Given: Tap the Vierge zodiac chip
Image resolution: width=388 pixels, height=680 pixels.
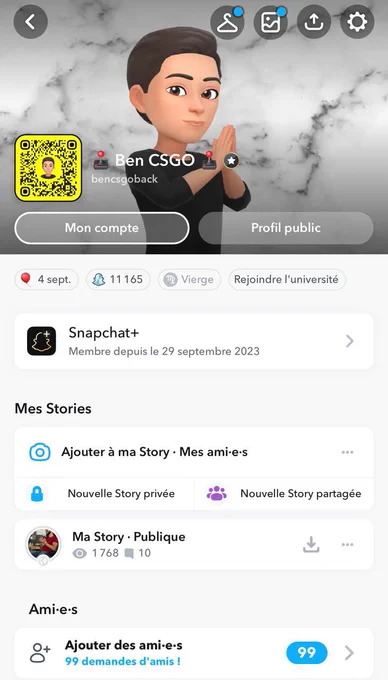Looking at the screenshot, I should pos(189,279).
